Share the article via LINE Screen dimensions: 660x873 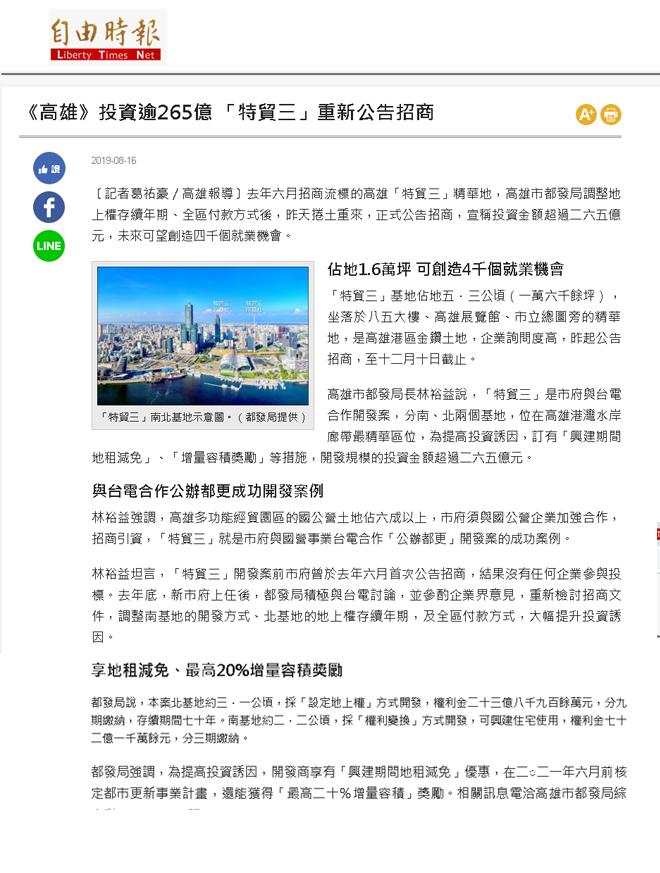click(x=49, y=245)
